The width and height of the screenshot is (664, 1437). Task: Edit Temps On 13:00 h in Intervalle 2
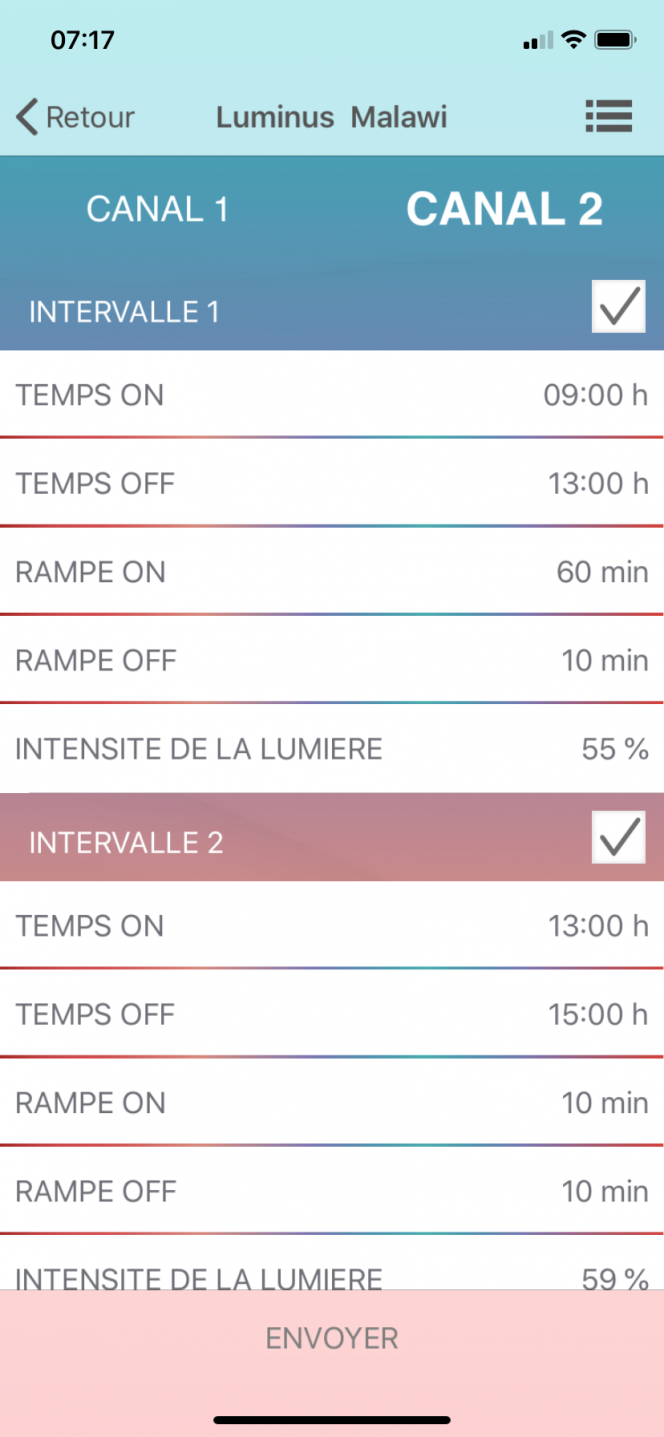(x=332, y=925)
